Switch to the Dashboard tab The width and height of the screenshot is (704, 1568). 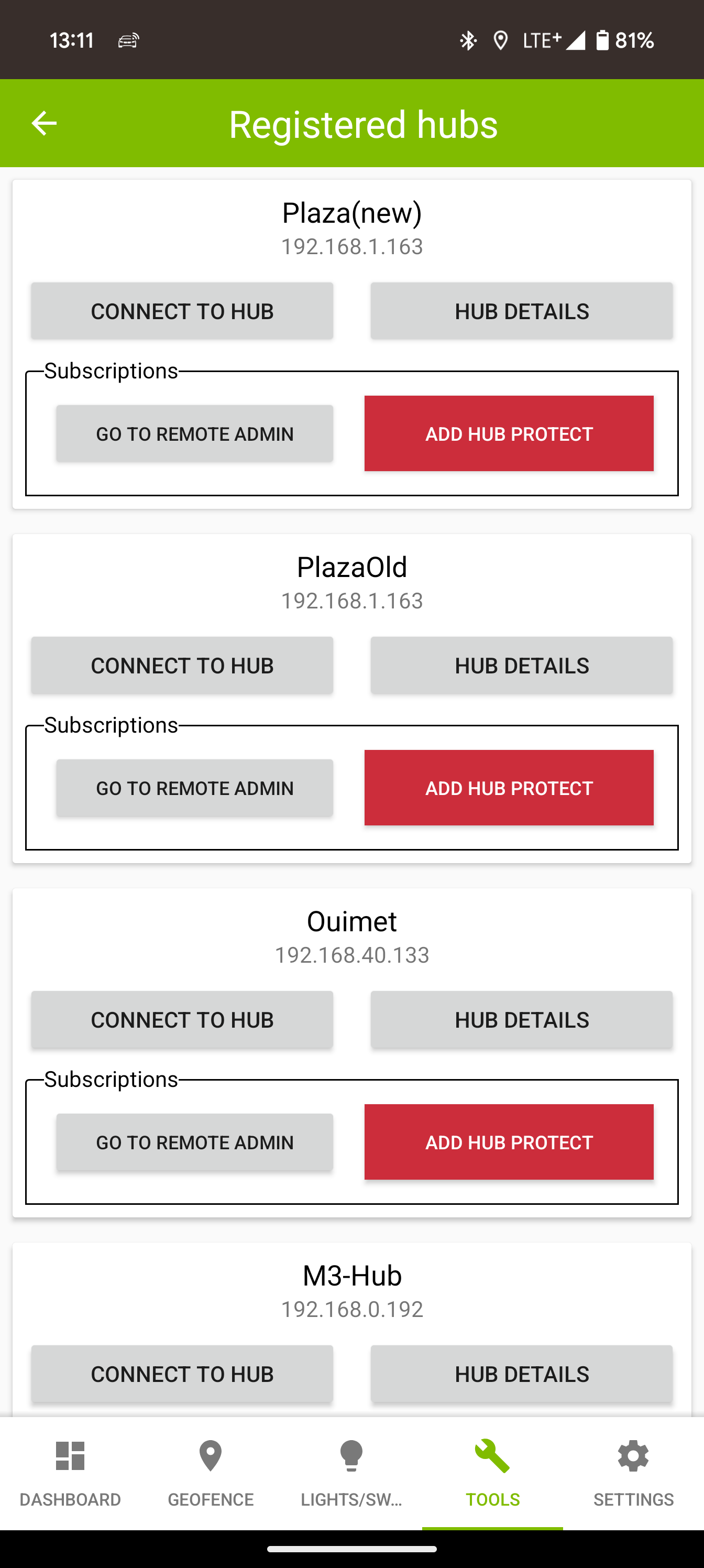(70, 1473)
